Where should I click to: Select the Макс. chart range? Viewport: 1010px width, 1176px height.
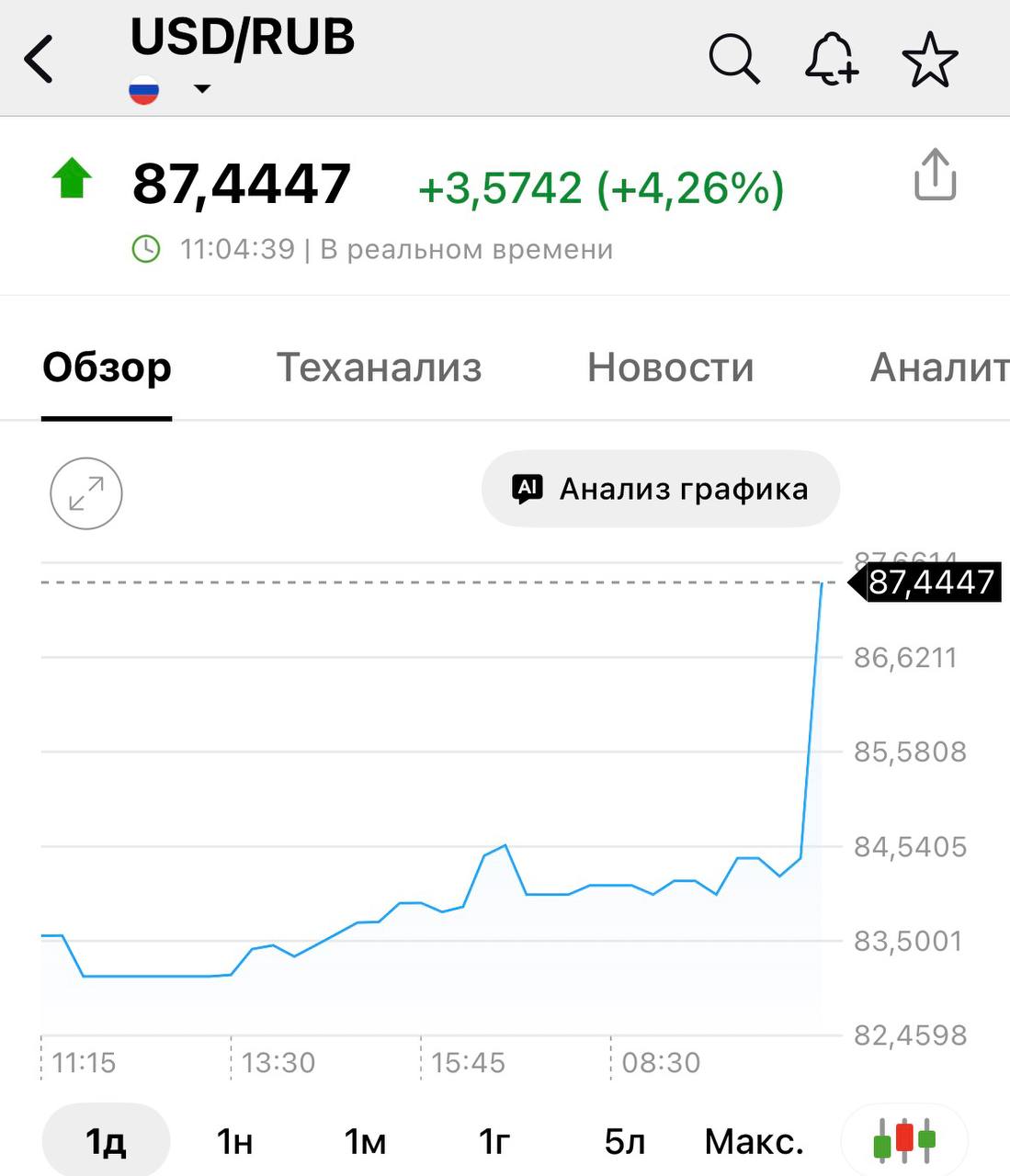[x=754, y=1141]
